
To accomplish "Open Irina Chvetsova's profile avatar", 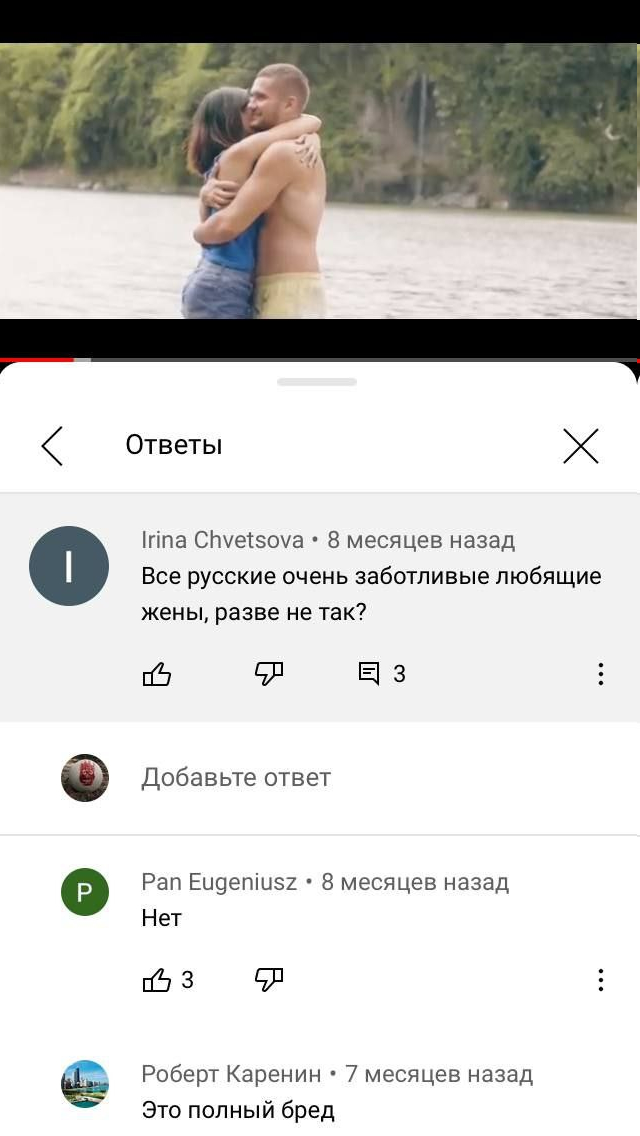I will (x=69, y=566).
